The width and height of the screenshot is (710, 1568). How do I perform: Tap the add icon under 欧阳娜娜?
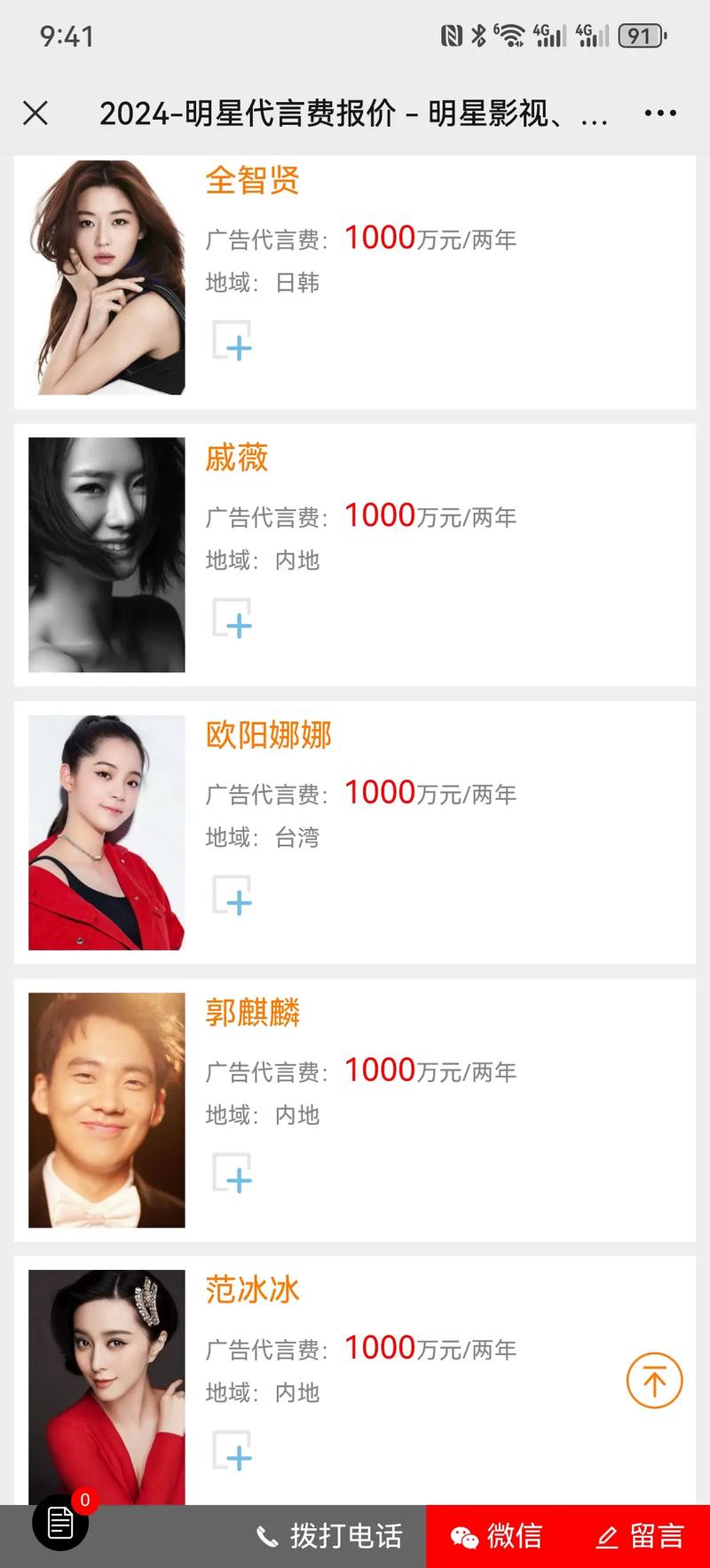233,896
